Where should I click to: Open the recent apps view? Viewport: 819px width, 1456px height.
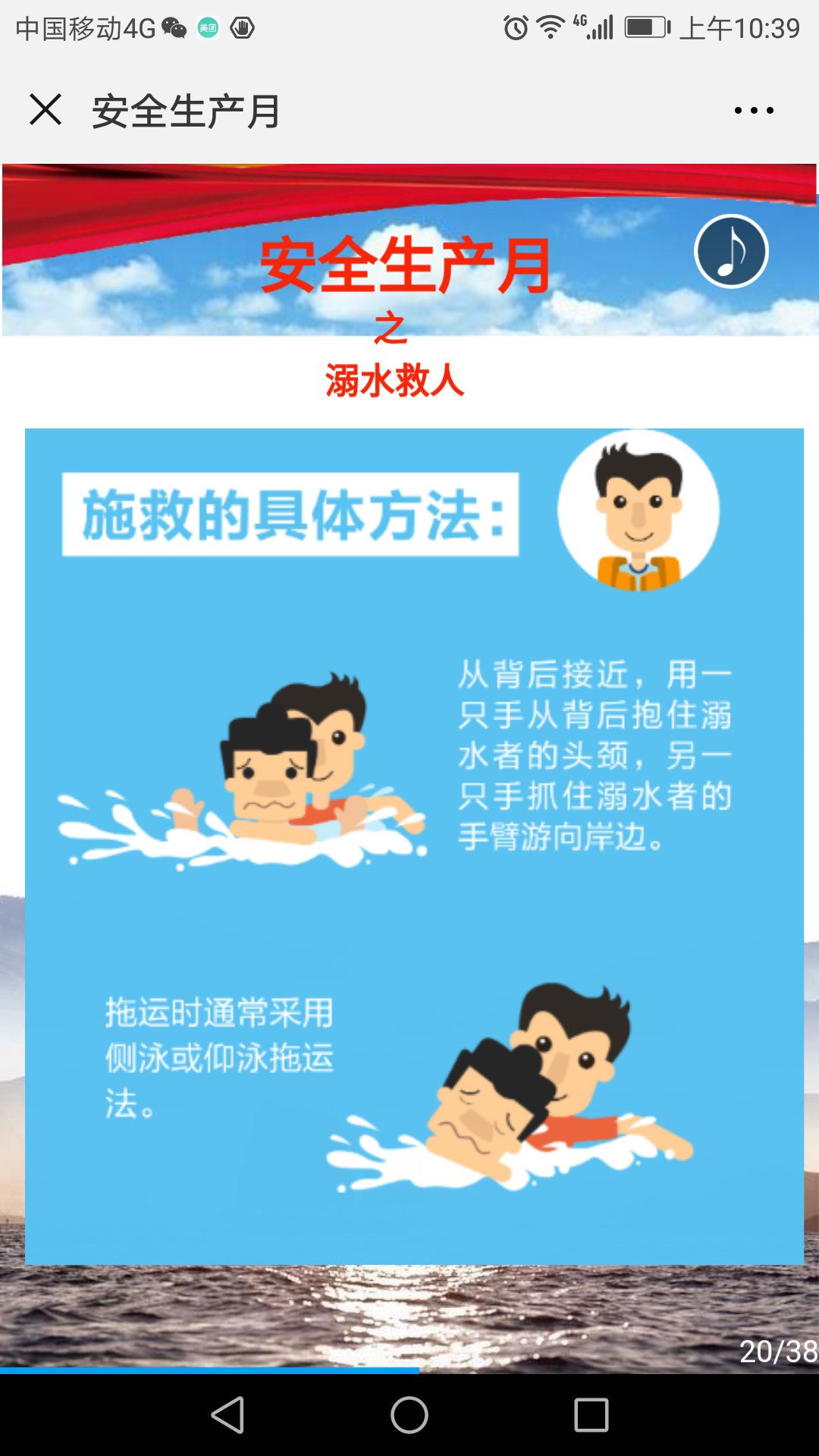click(x=591, y=1415)
